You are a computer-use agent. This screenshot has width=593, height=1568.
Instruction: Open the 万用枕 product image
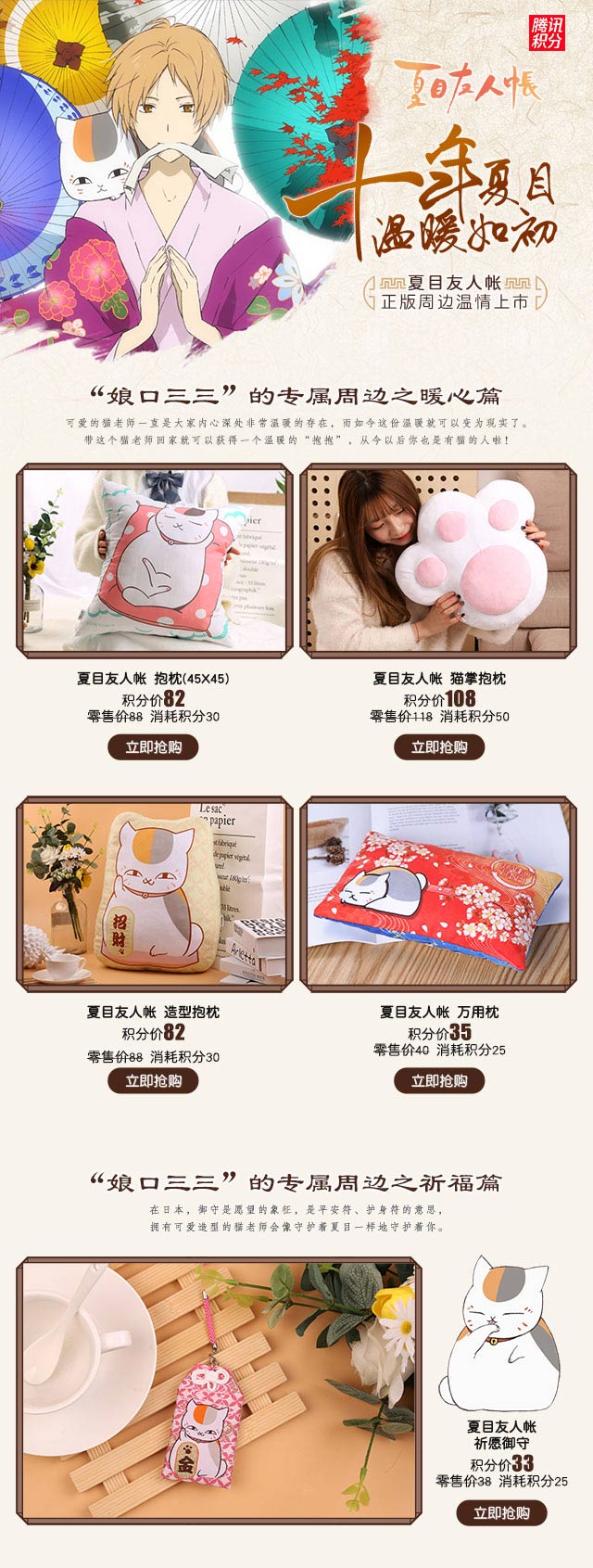438,894
